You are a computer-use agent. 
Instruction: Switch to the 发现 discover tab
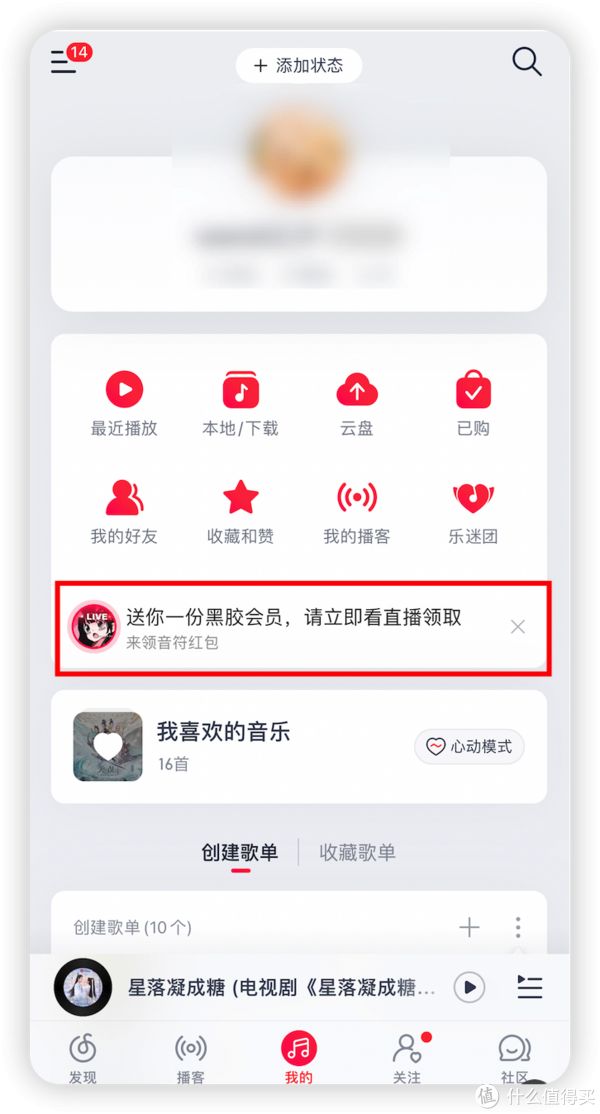point(83,1058)
